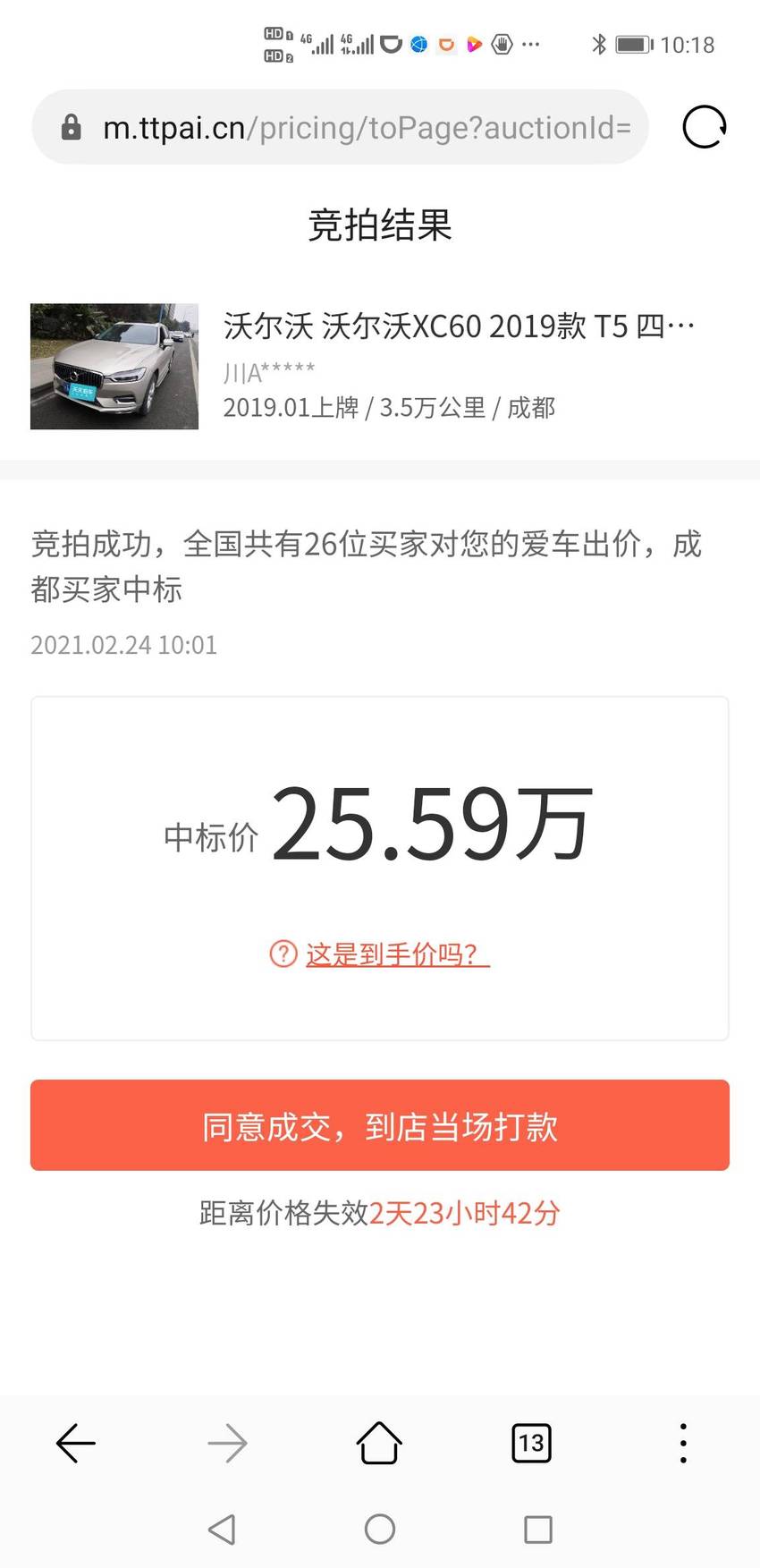Tap 同意成交,到店当场打款 button

coord(380,1125)
